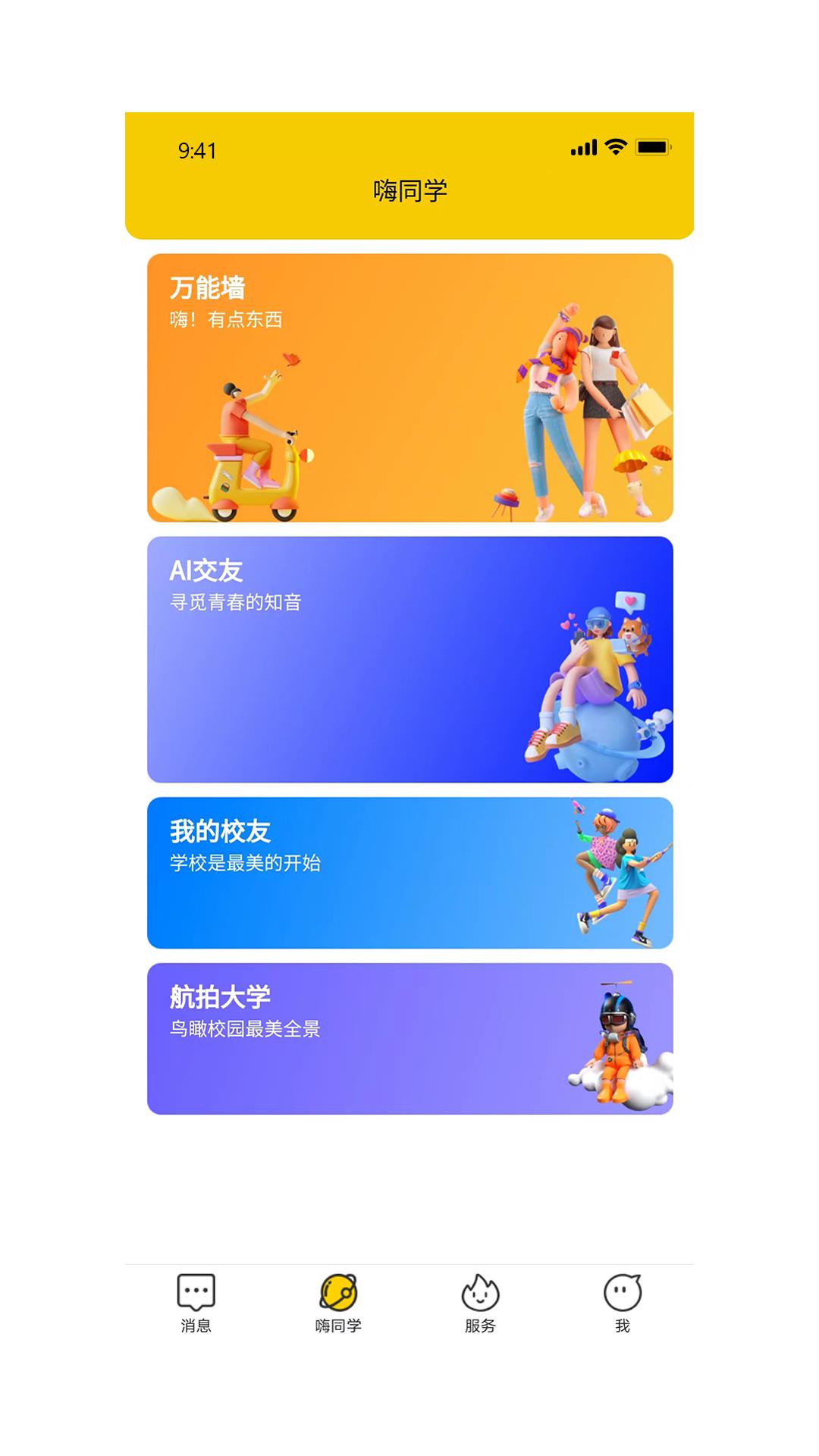Open the 我的校友 card
The image size is (819, 1456).
pyautogui.click(x=409, y=872)
